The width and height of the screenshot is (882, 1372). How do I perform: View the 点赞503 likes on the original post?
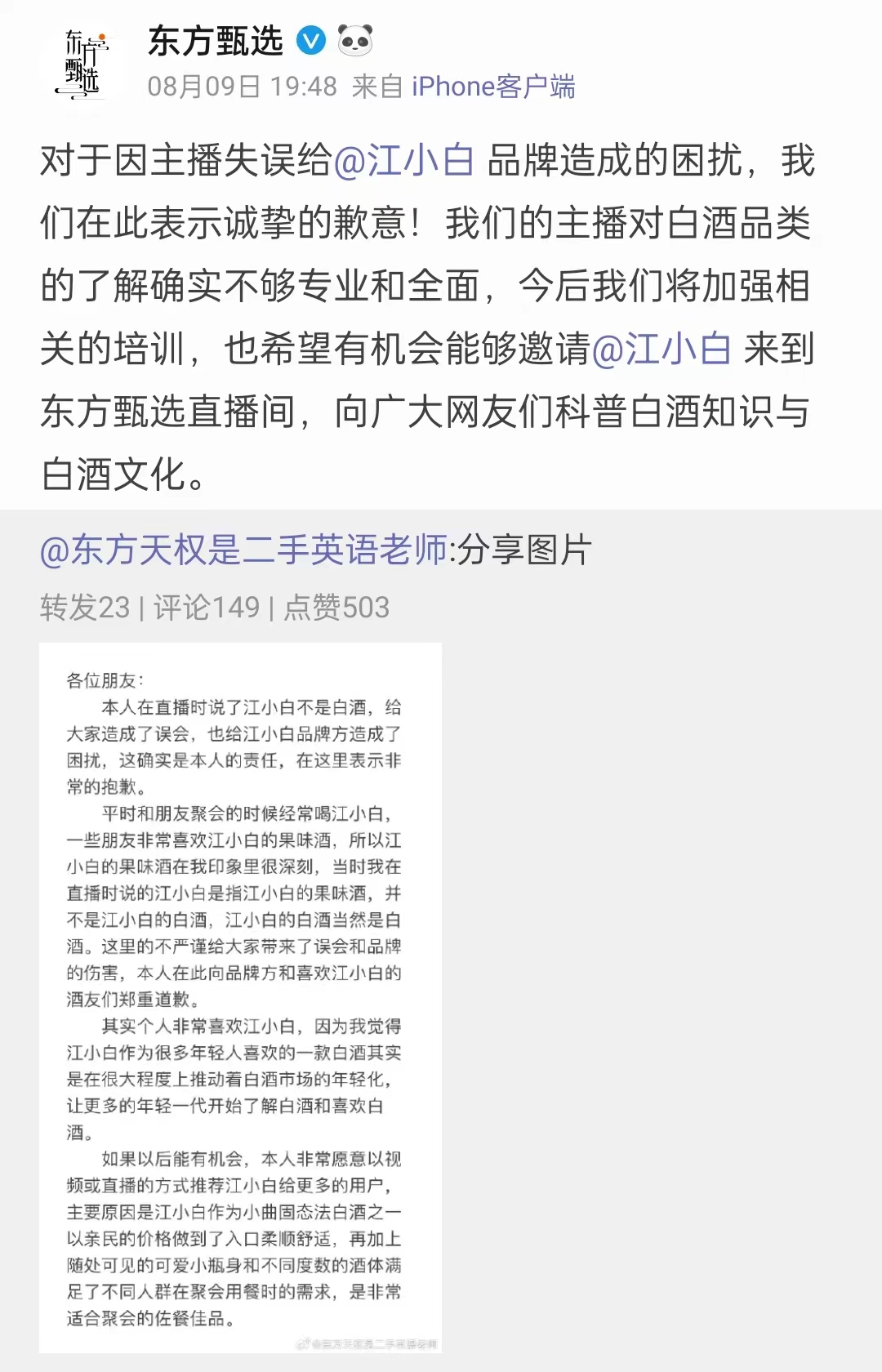pyautogui.click(x=336, y=607)
